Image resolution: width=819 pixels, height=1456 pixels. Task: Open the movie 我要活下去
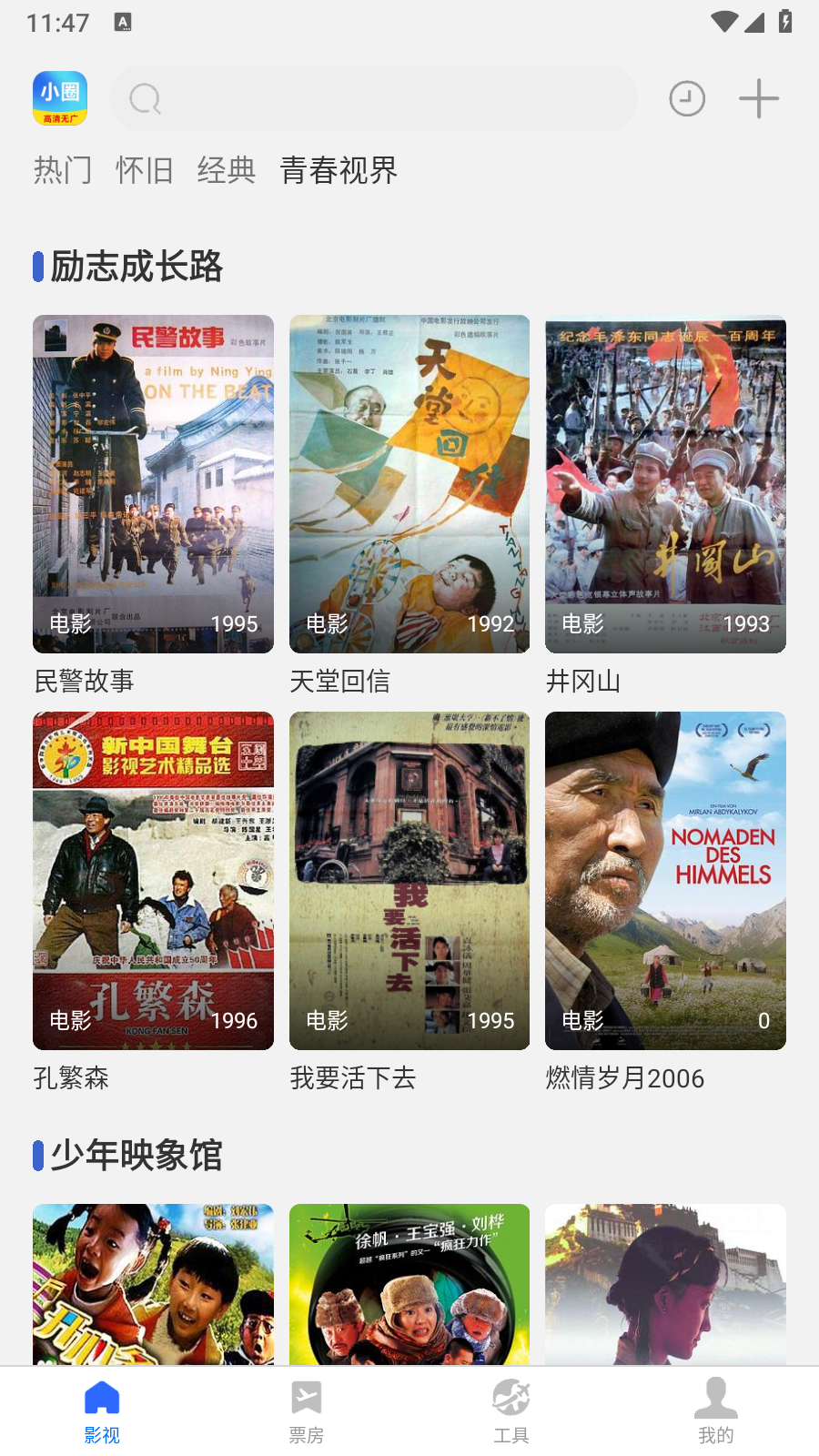point(409,881)
